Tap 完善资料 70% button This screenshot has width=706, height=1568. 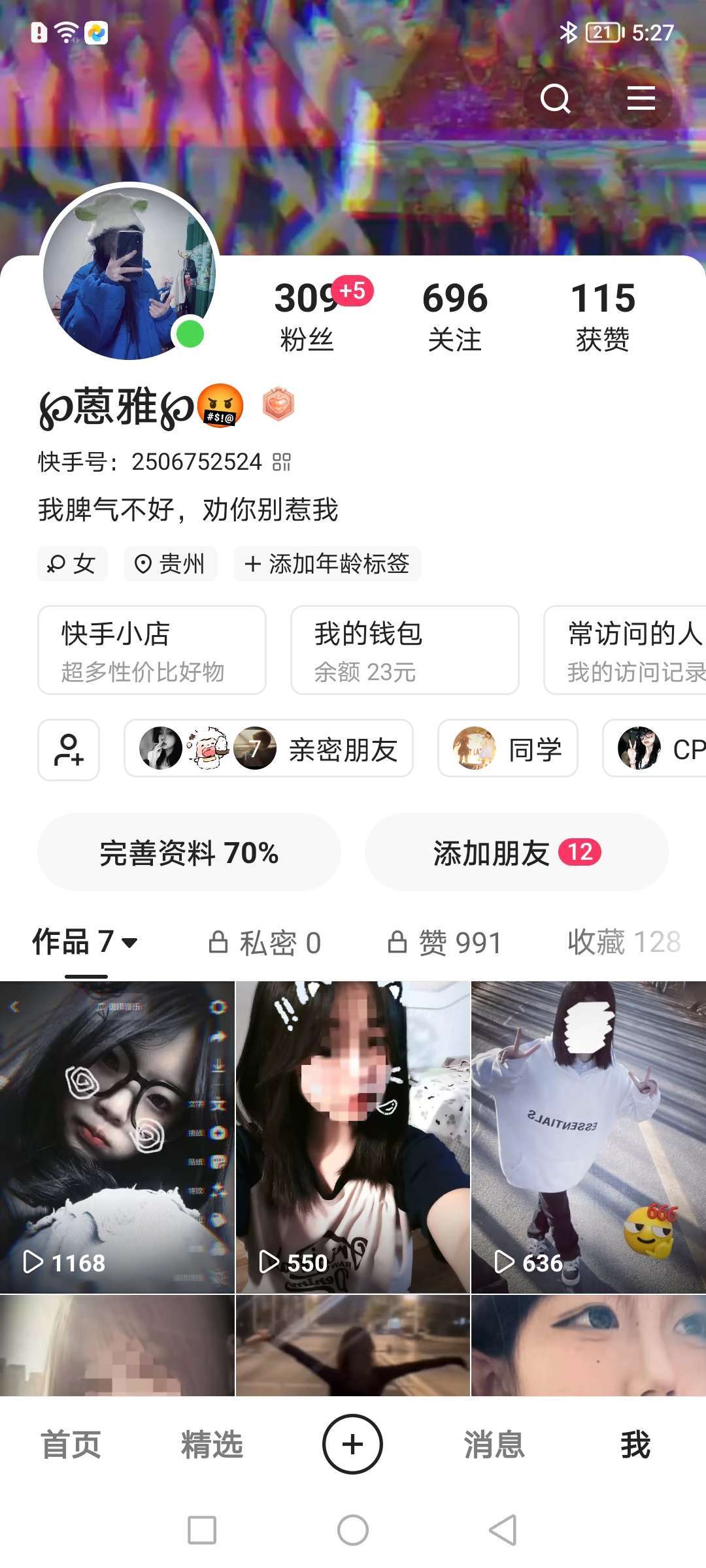pyautogui.click(x=189, y=853)
